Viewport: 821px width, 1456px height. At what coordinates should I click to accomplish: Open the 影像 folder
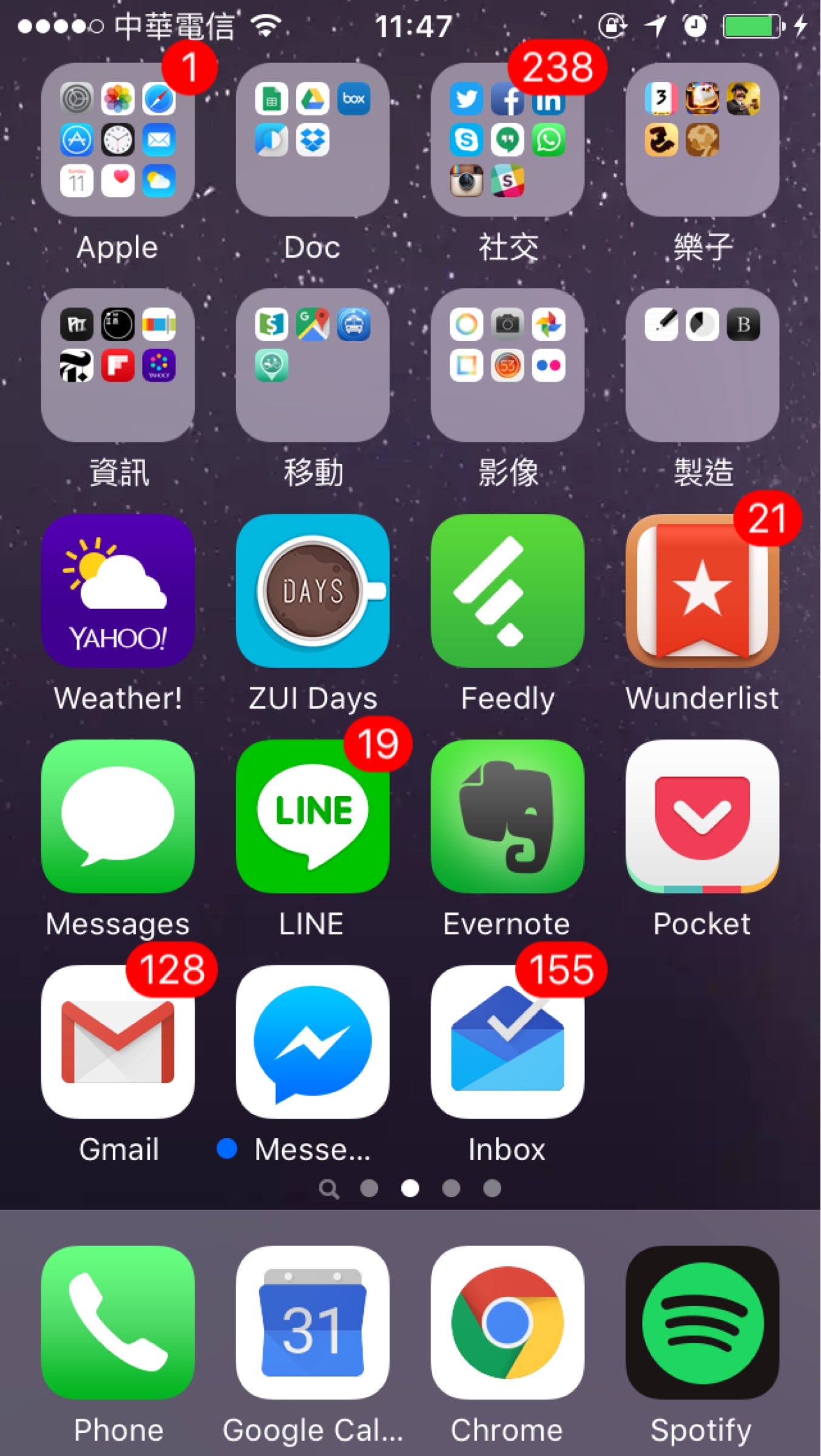coord(507,365)
